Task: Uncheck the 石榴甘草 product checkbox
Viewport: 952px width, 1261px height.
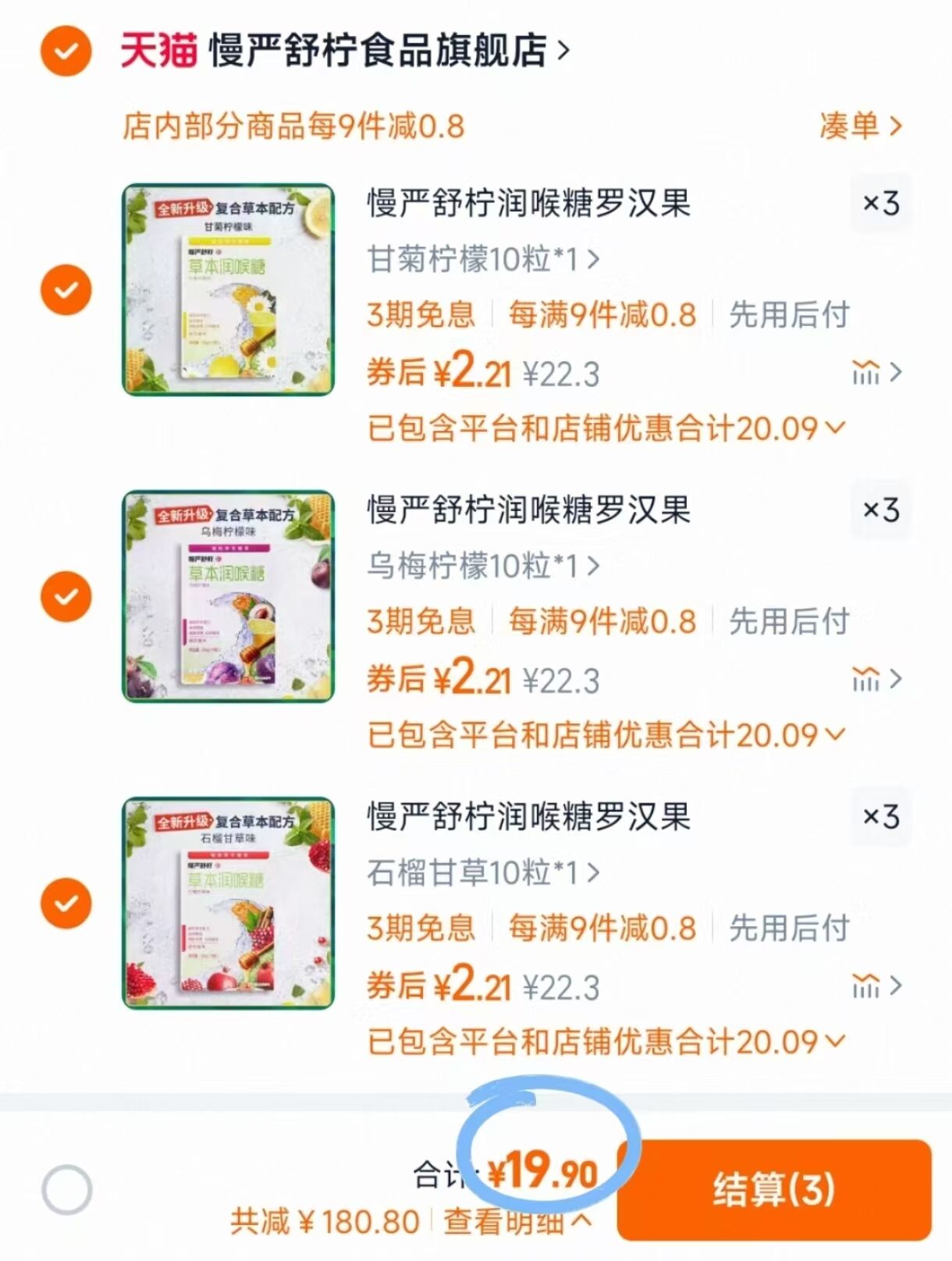Action: pyautogui.click(x=66, y=903)
